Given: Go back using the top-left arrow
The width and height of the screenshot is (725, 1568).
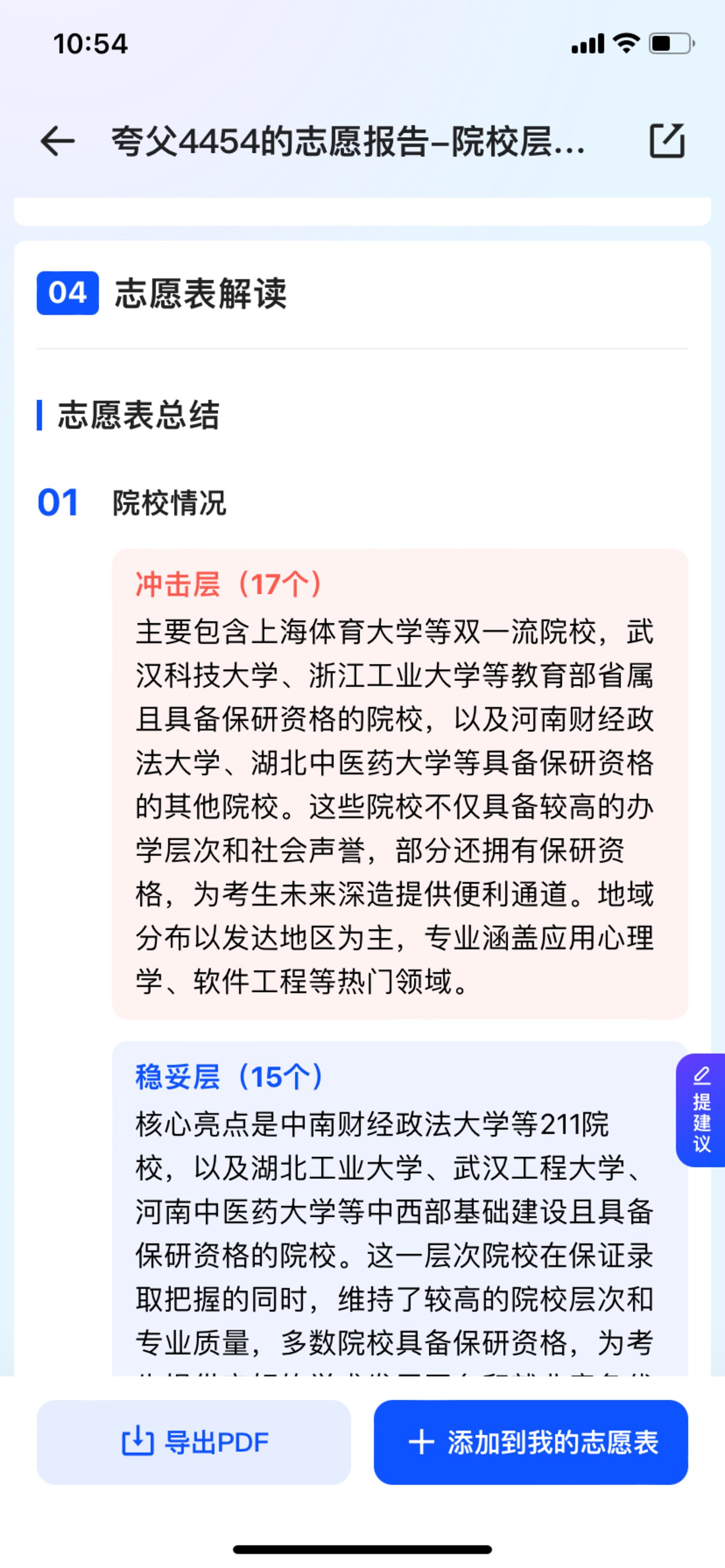Looking at the screenshot, I should [58, 141].
